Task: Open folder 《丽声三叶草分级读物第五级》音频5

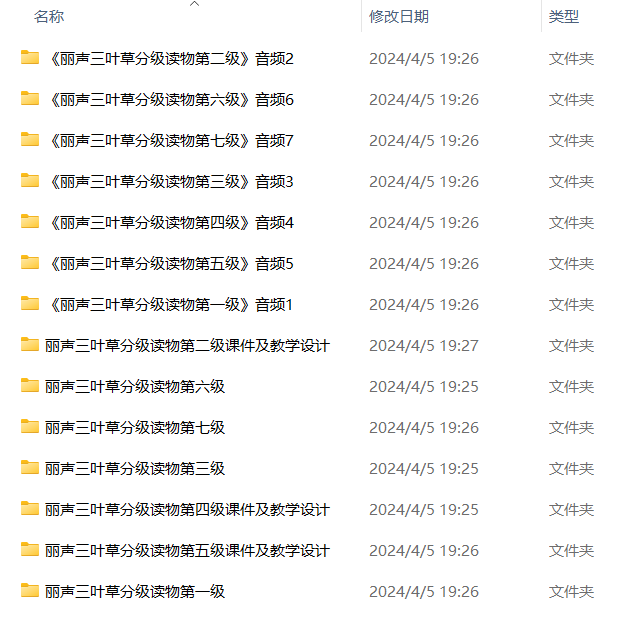Action: click(x=170, y=264)
